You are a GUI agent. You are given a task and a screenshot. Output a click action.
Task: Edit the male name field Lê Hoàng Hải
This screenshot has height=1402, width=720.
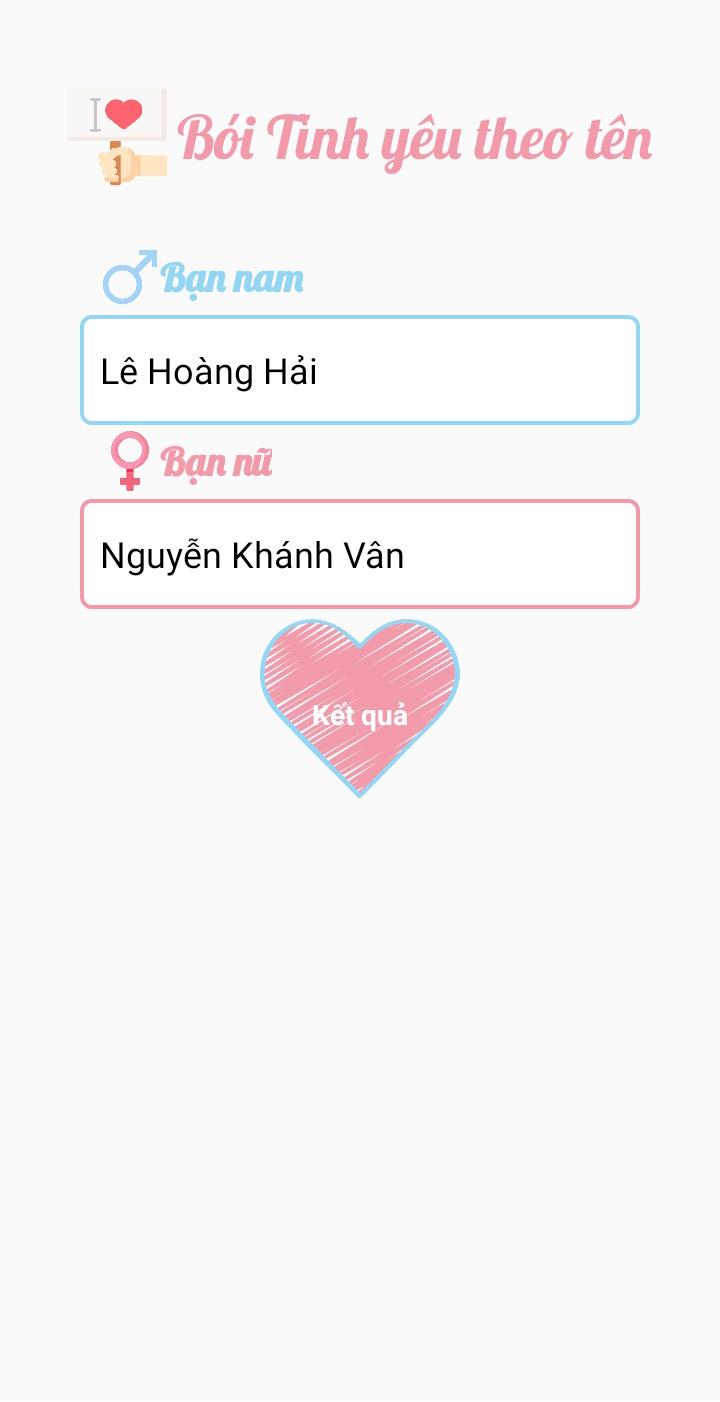click(360, 371)
